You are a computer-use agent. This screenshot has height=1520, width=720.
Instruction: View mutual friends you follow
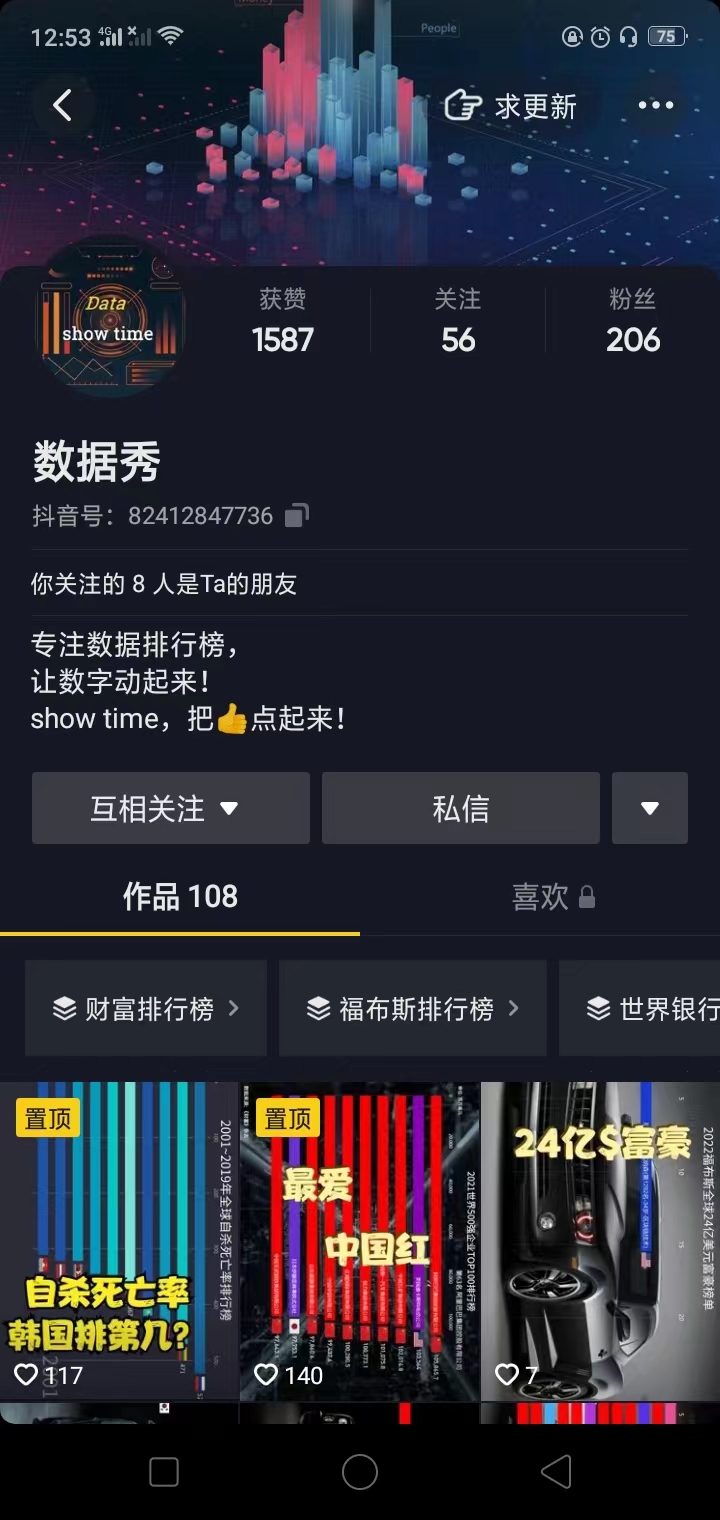pyautogui.click(x=164, y=584)
